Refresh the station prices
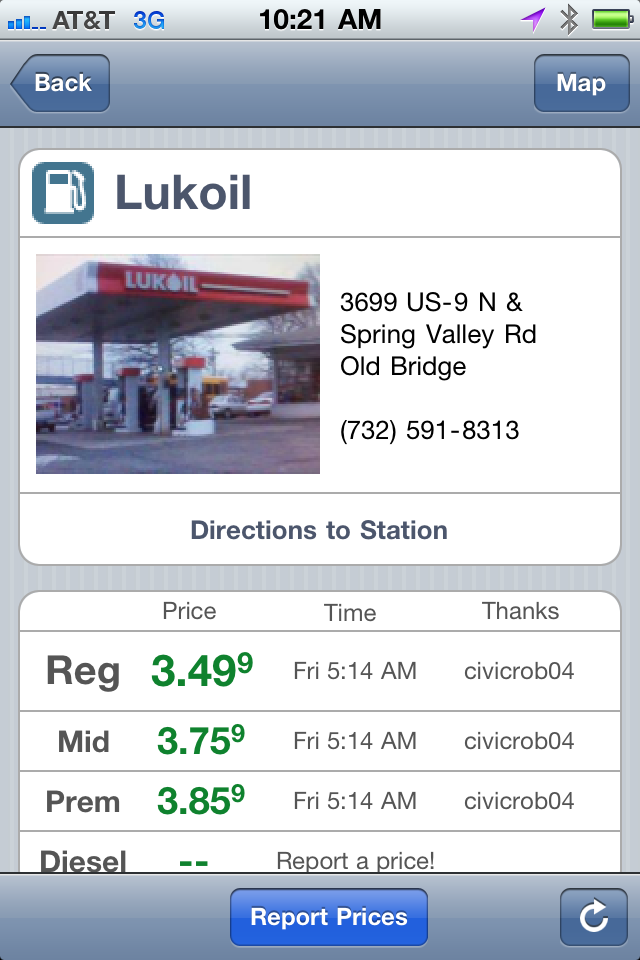The height and width of the screenshot is (960, 640). coord(593,917)
